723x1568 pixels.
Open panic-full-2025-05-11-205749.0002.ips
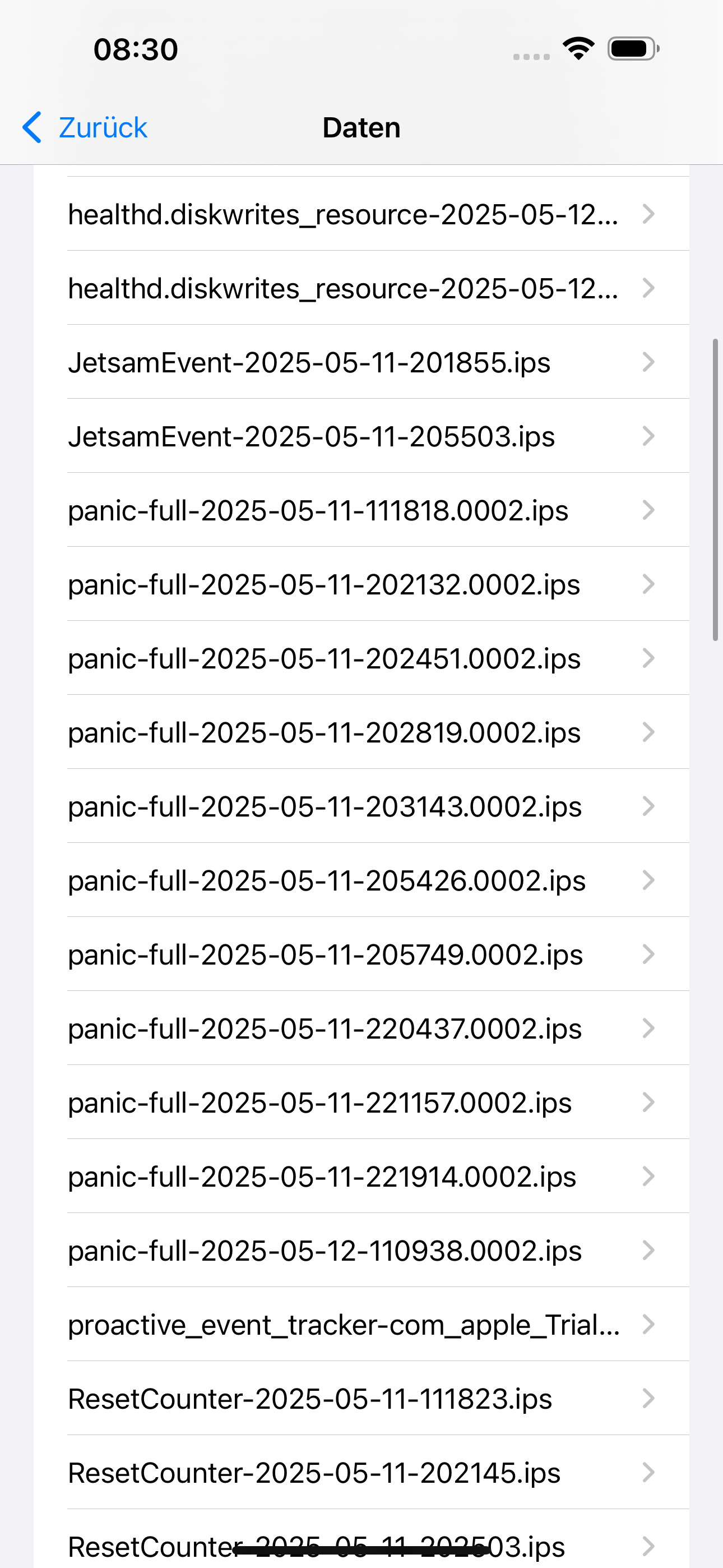pyautogui.click(x=361, y=954)
